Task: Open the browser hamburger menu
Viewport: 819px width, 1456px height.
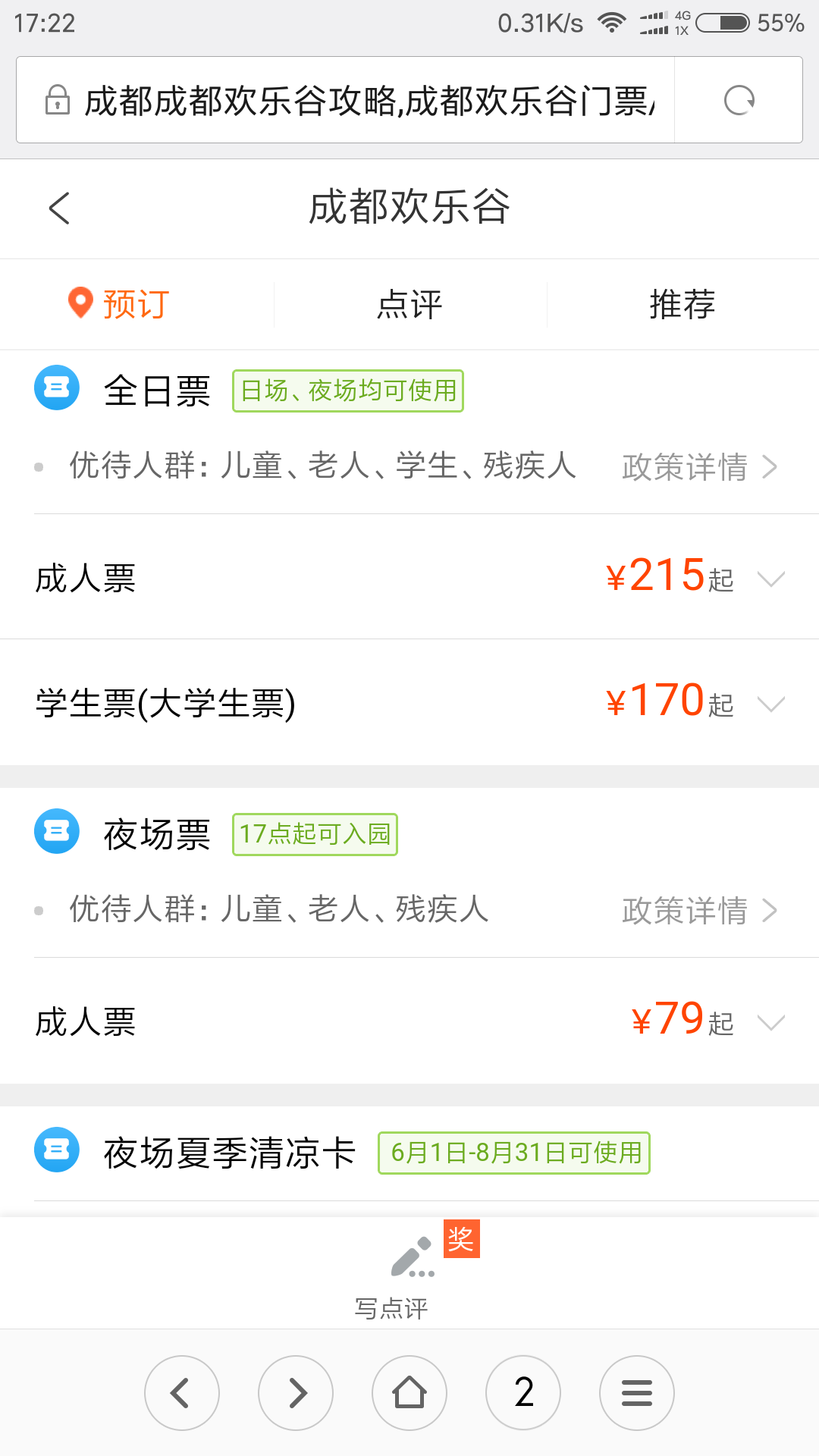Action: (637, 1393)
